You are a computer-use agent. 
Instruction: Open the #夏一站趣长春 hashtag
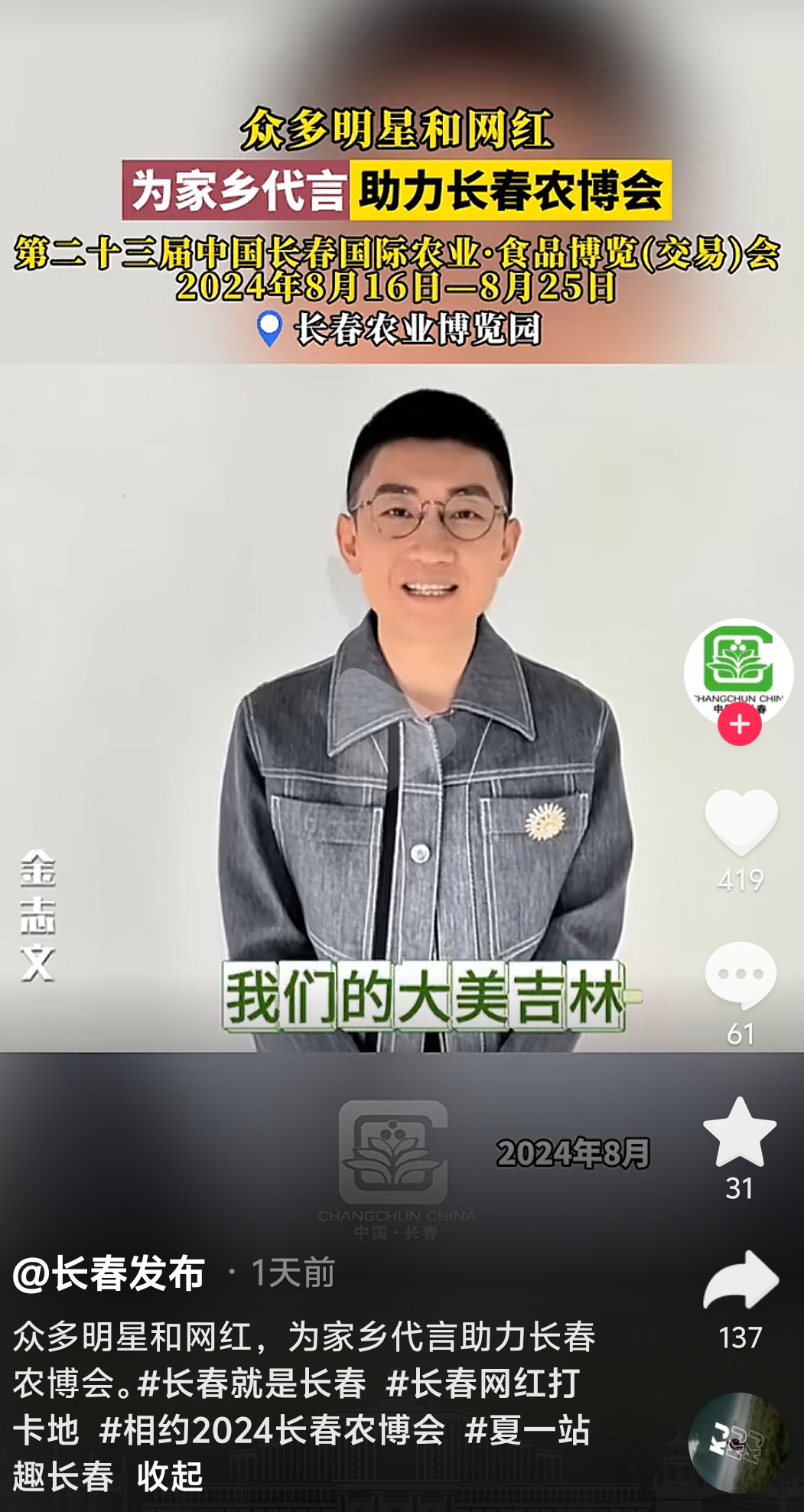click(527, 1429)
